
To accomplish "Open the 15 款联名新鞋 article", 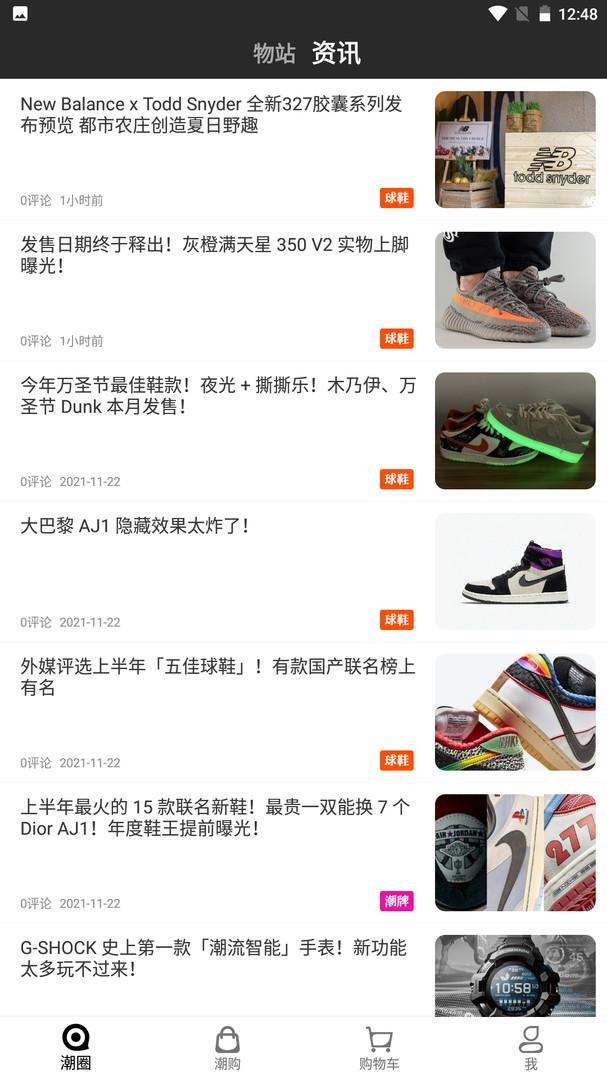I will pyautogui.click(x=215, y=818).
